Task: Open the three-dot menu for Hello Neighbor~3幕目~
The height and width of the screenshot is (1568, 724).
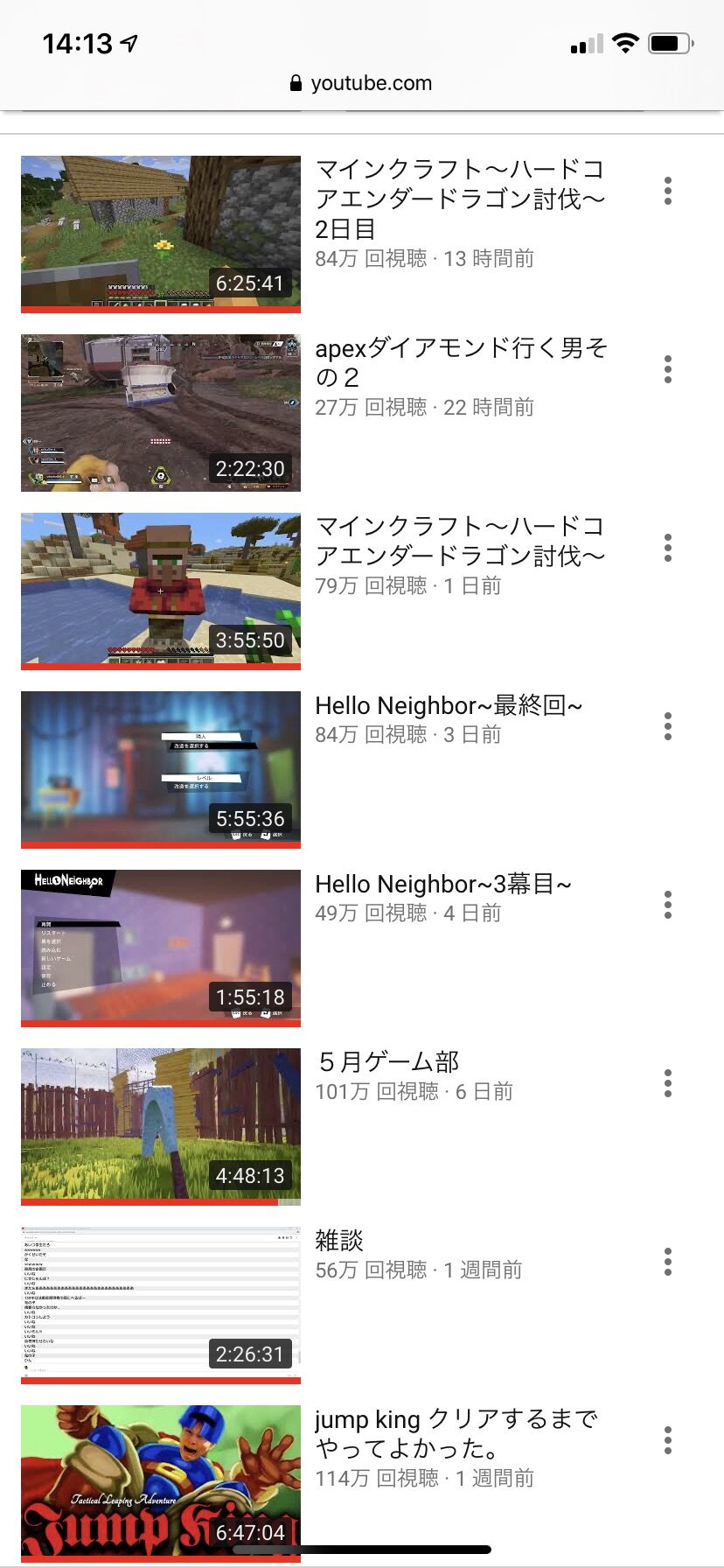Action: [x=668, y=905]
